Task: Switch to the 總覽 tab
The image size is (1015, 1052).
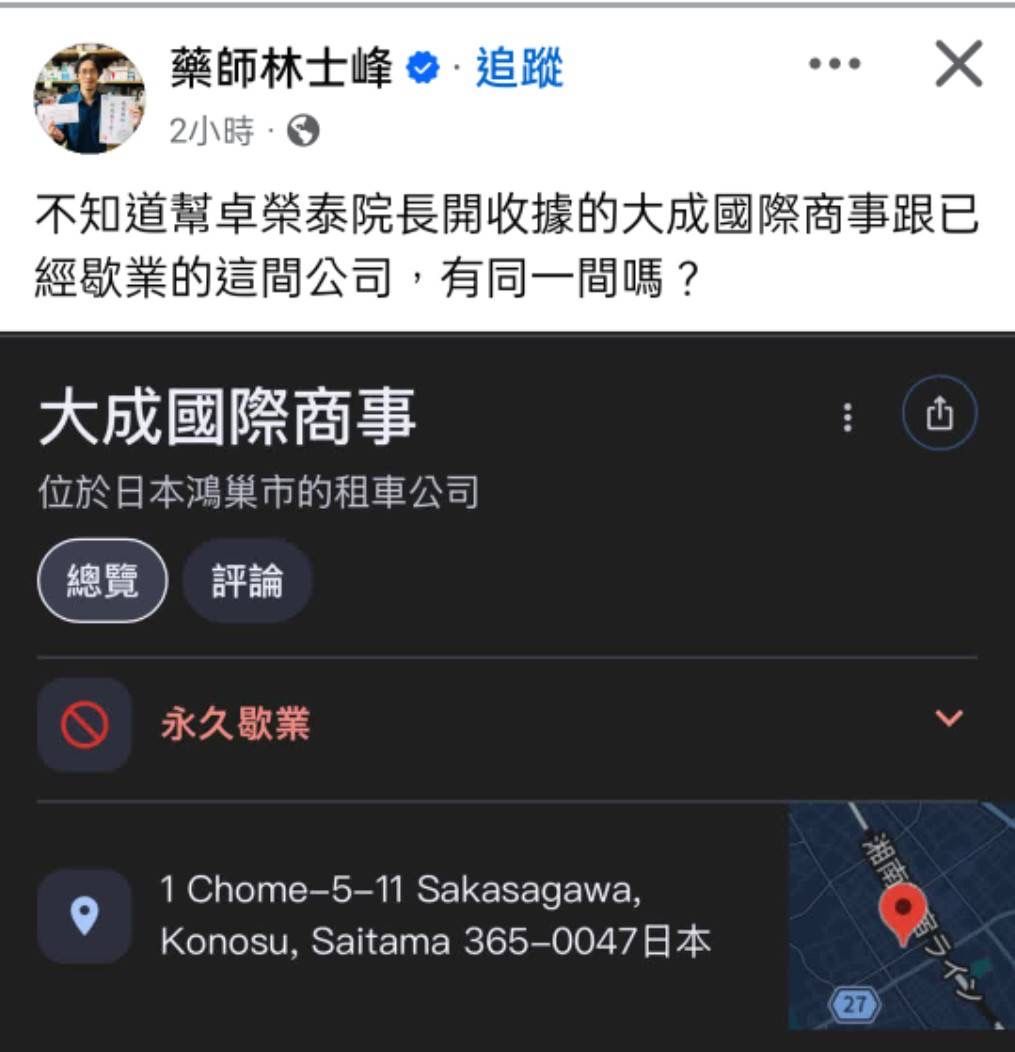Action: (101, 579)
